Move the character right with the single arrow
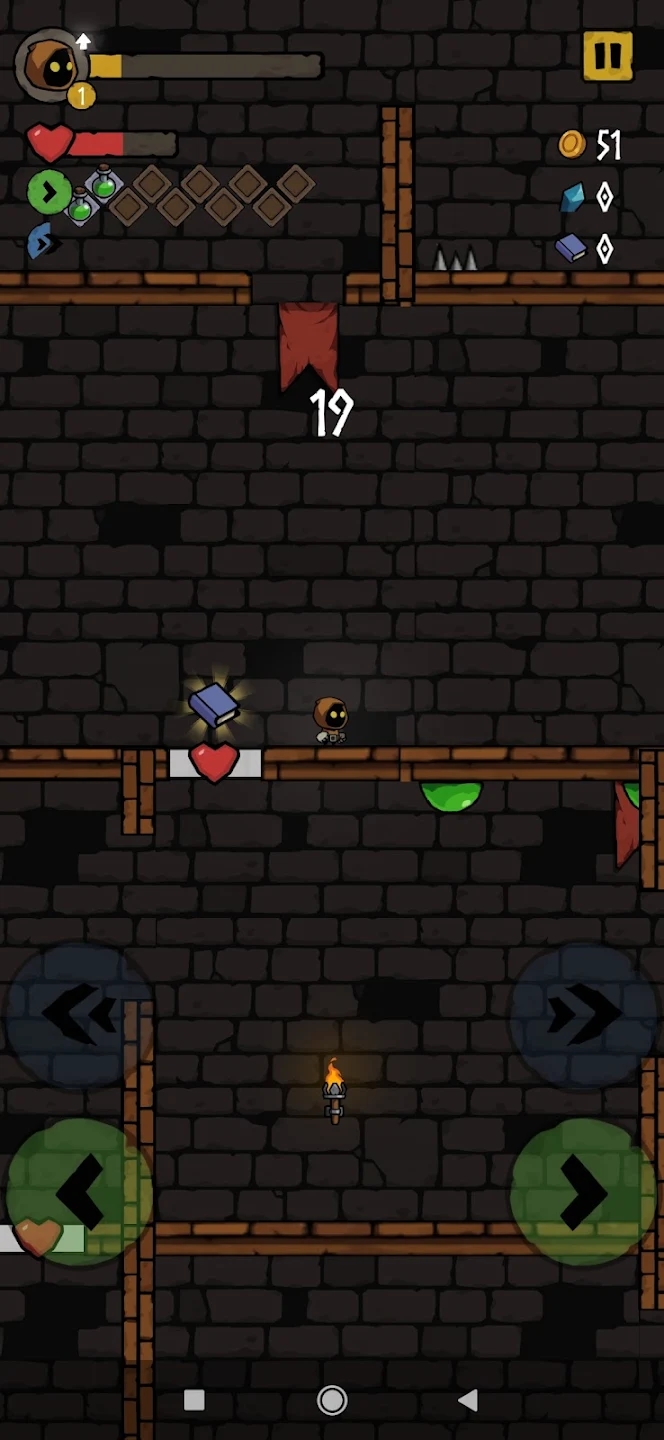664x1440 pixels. 583,1191
